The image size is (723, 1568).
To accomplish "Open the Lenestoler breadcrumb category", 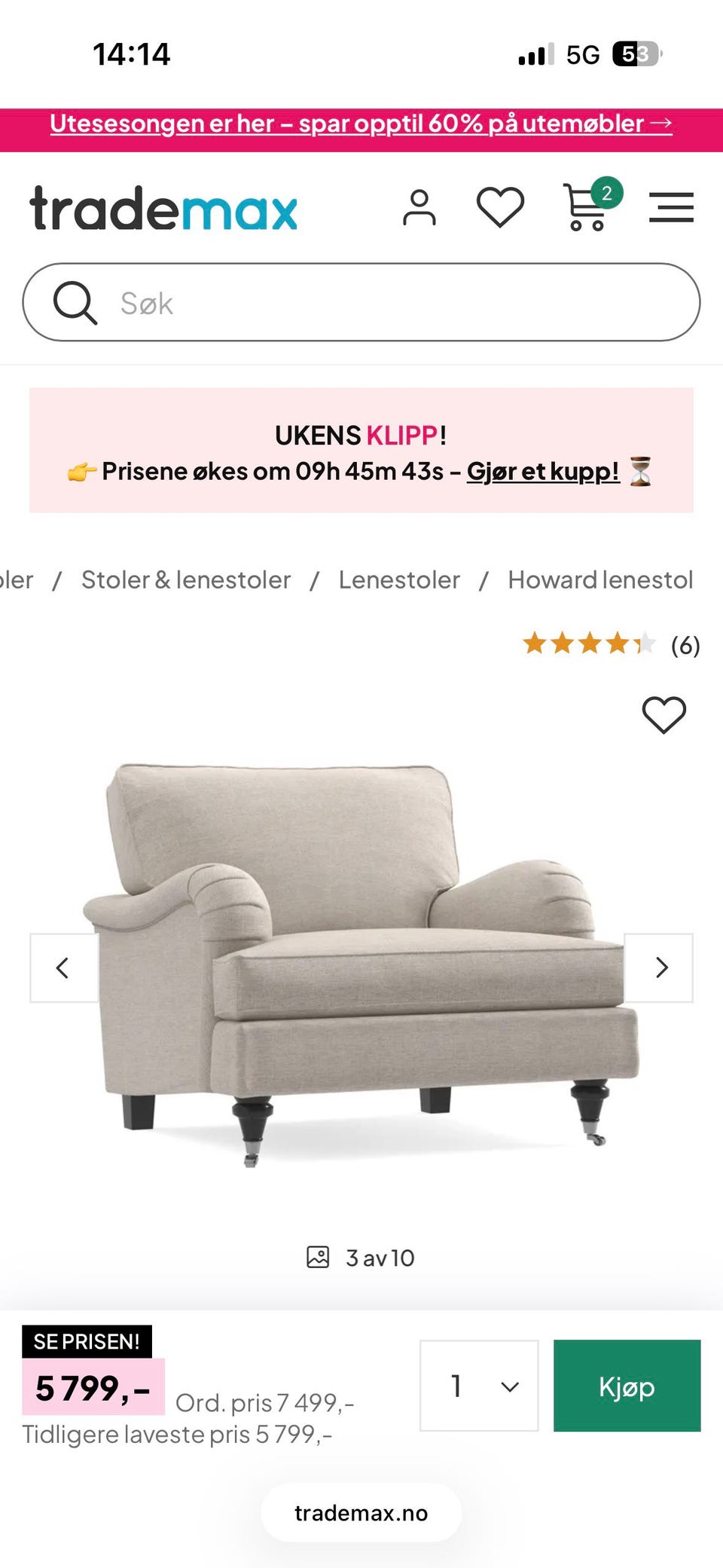I will [x=400, y=579].
